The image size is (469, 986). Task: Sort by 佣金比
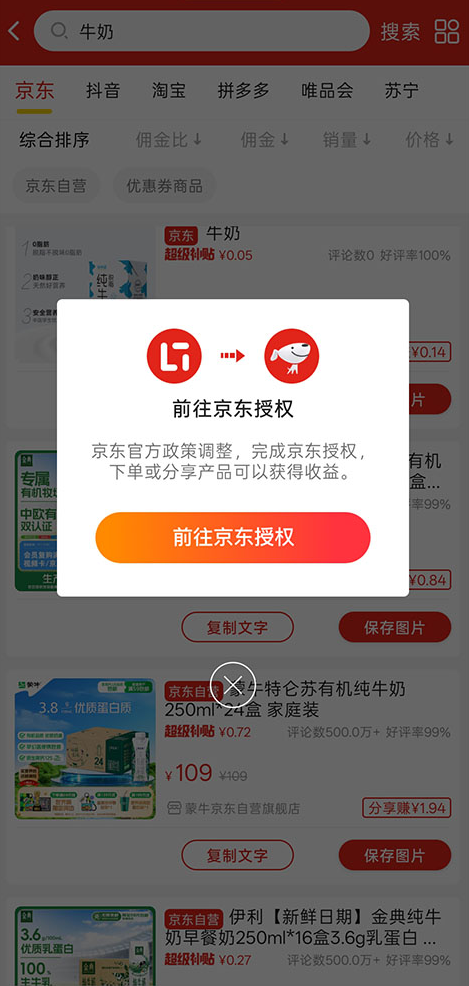pyautogui.click(x=169, y=140)
